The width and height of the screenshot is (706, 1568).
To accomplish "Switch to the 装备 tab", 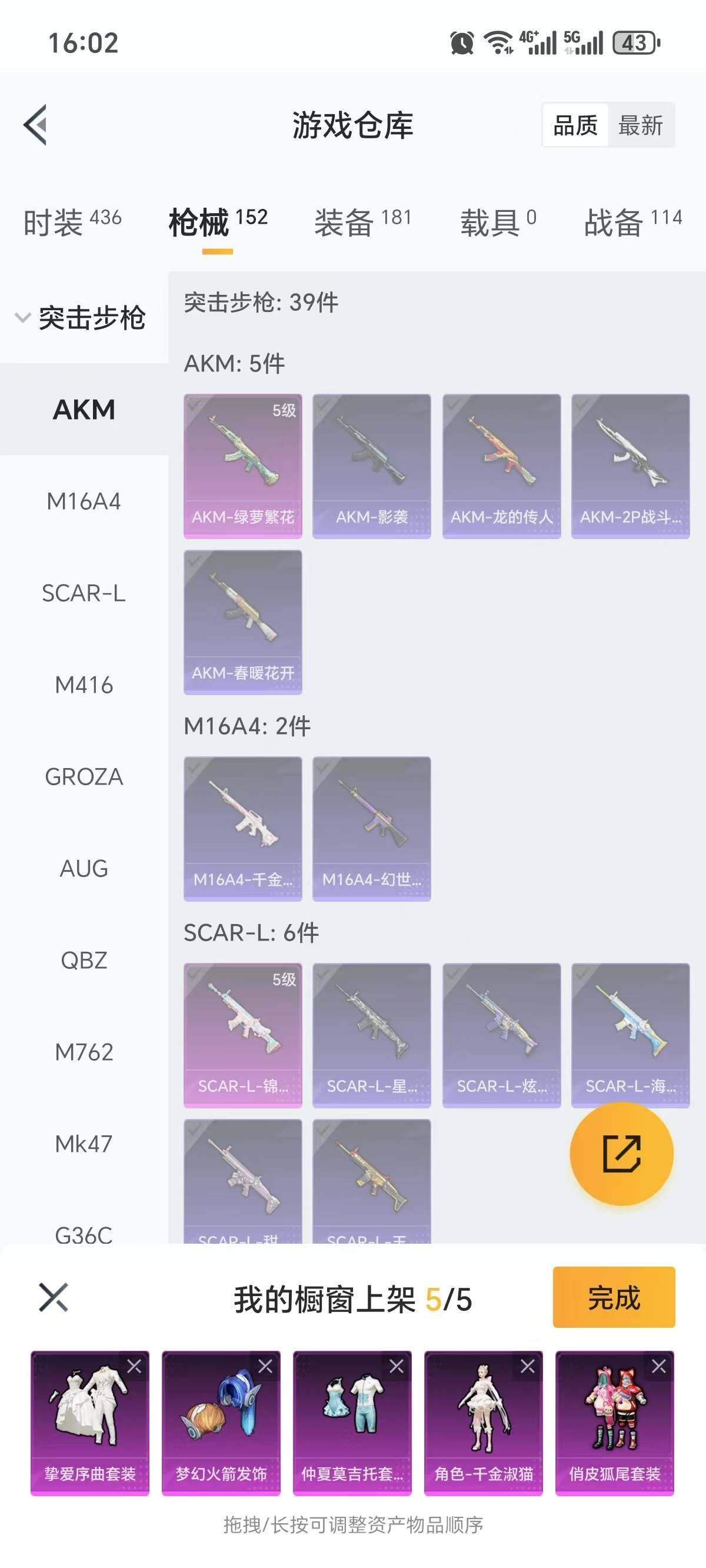I will (x=363, y=222).
